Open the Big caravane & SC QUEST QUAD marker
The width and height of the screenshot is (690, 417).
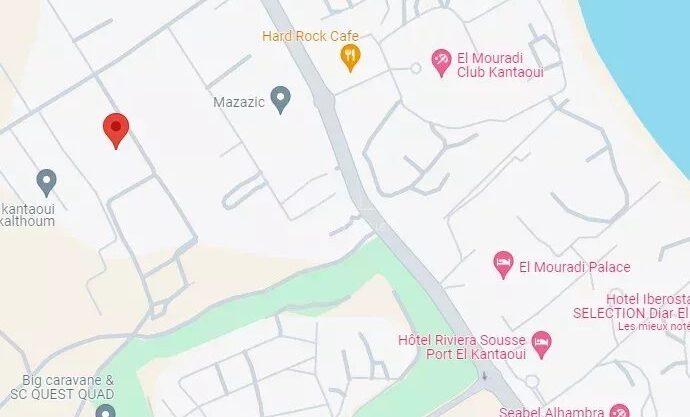[x=105, y=411]
